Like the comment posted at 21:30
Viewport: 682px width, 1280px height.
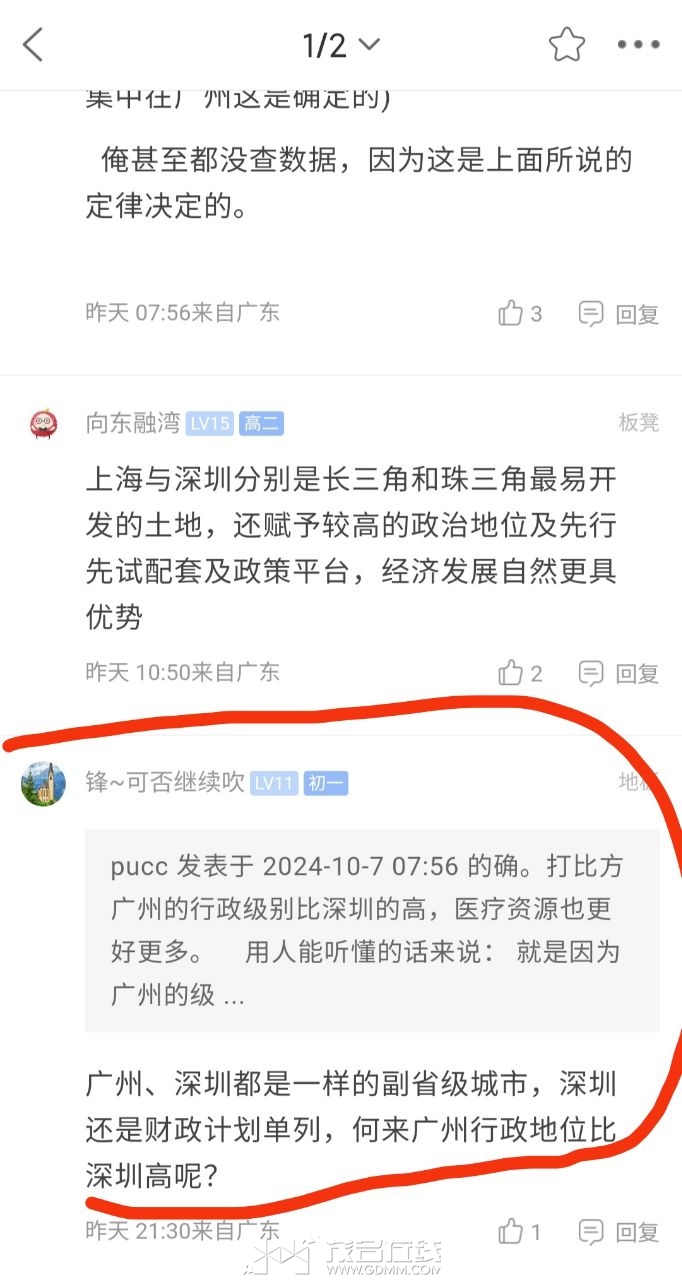pyautogui.click(x=520, y=1231)
